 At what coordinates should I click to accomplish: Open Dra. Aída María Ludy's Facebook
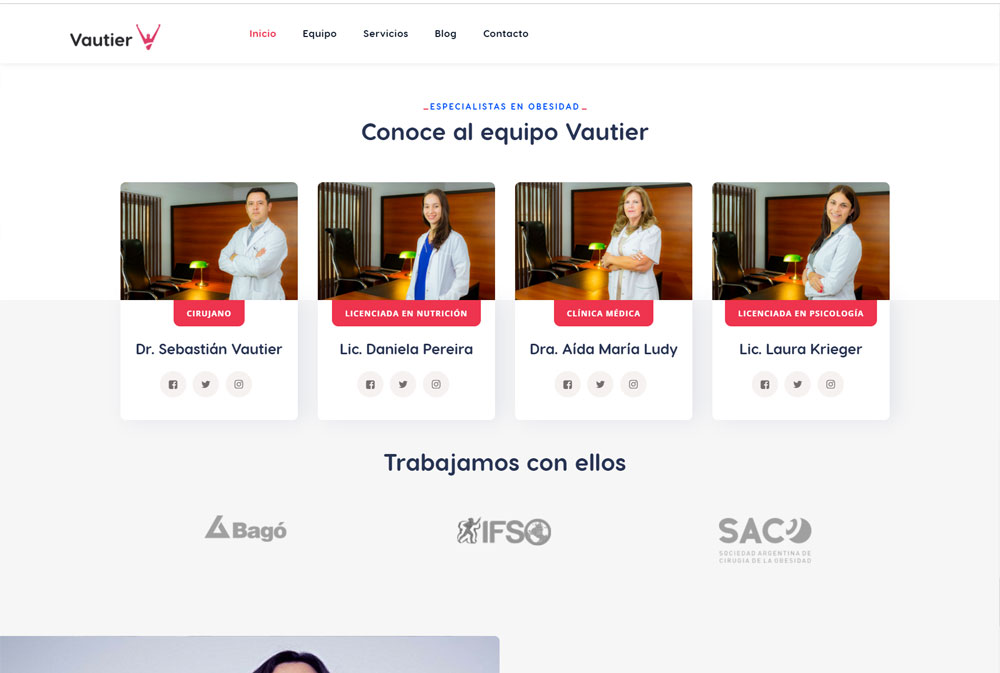[x=567, y=384]
